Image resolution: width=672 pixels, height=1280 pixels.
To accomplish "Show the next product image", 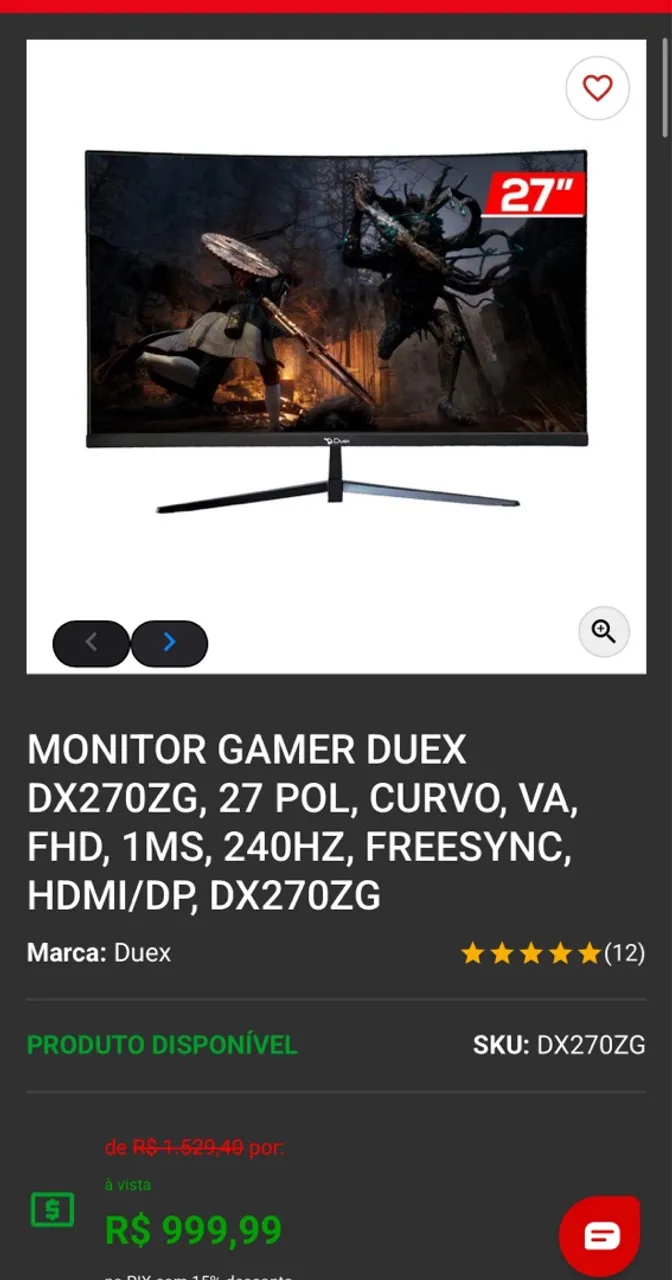I will point(169,643).
